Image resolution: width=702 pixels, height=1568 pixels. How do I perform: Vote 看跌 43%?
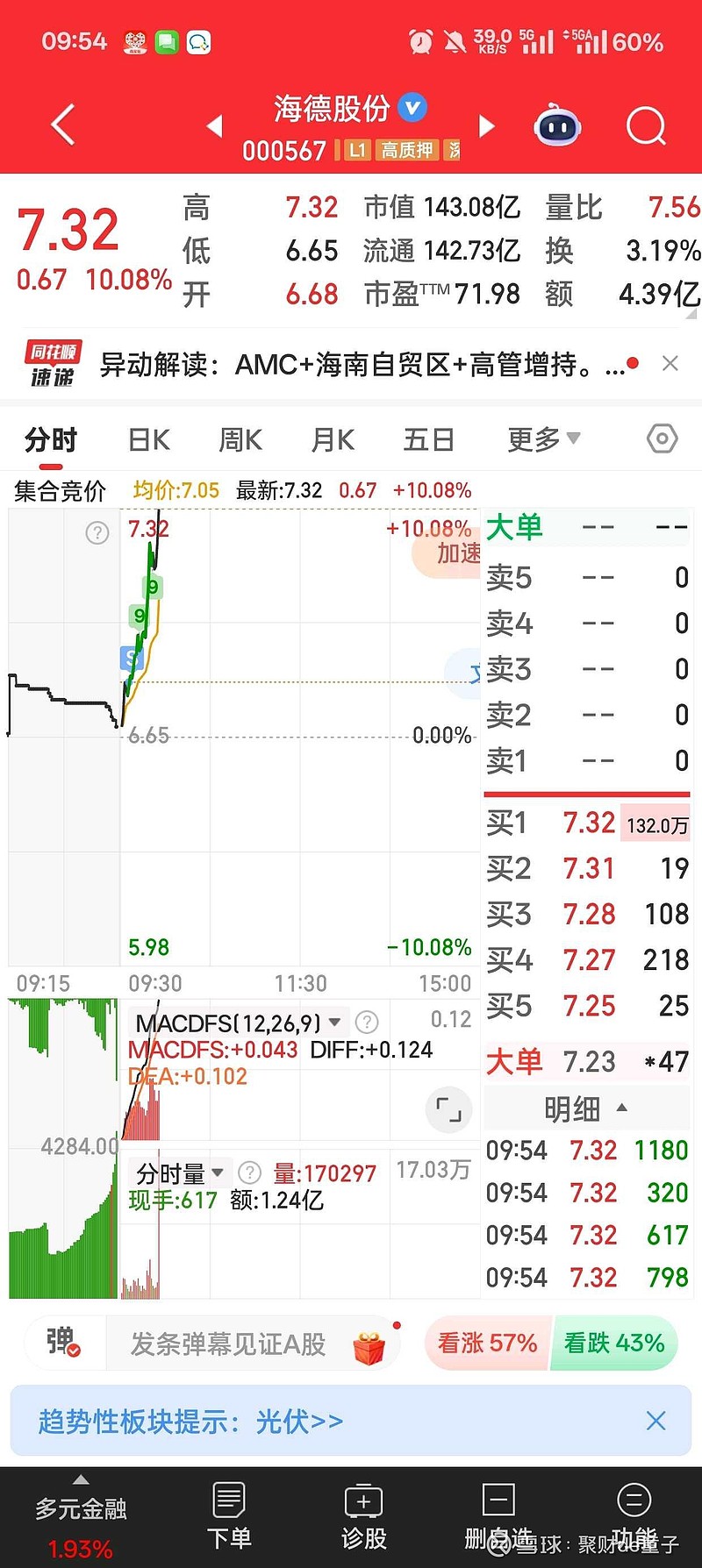click(x=614, y=1343)
